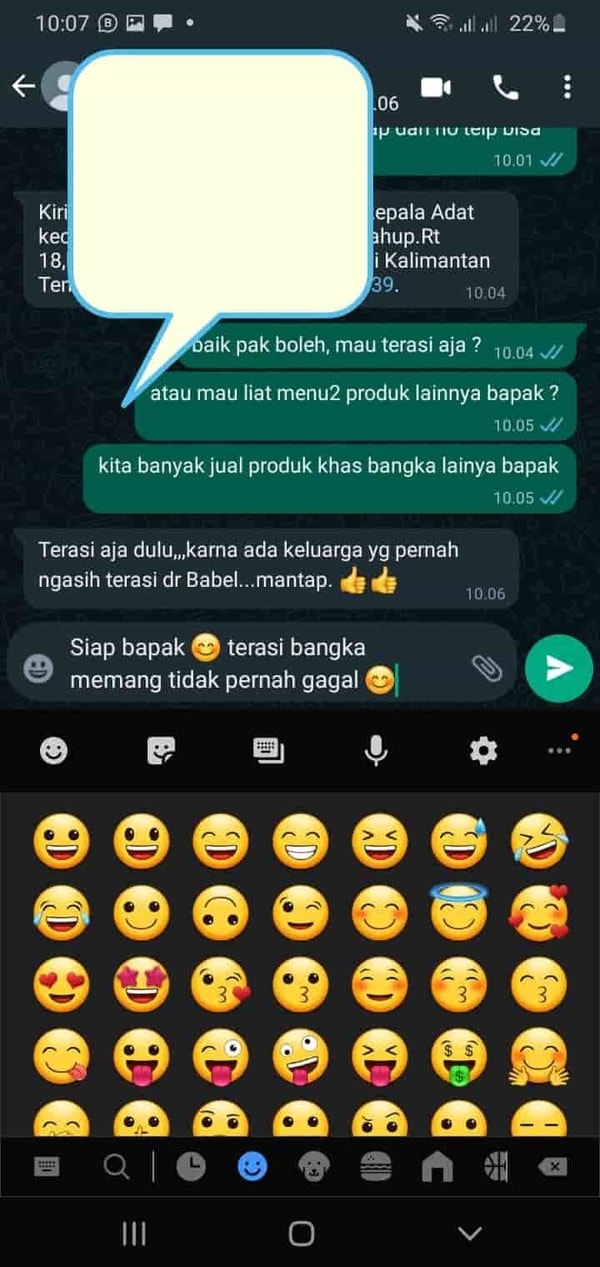This screenshot has height=1267, width=600.
Task: Insert the money-mouth face emoji
Action: pos(459,1057)
